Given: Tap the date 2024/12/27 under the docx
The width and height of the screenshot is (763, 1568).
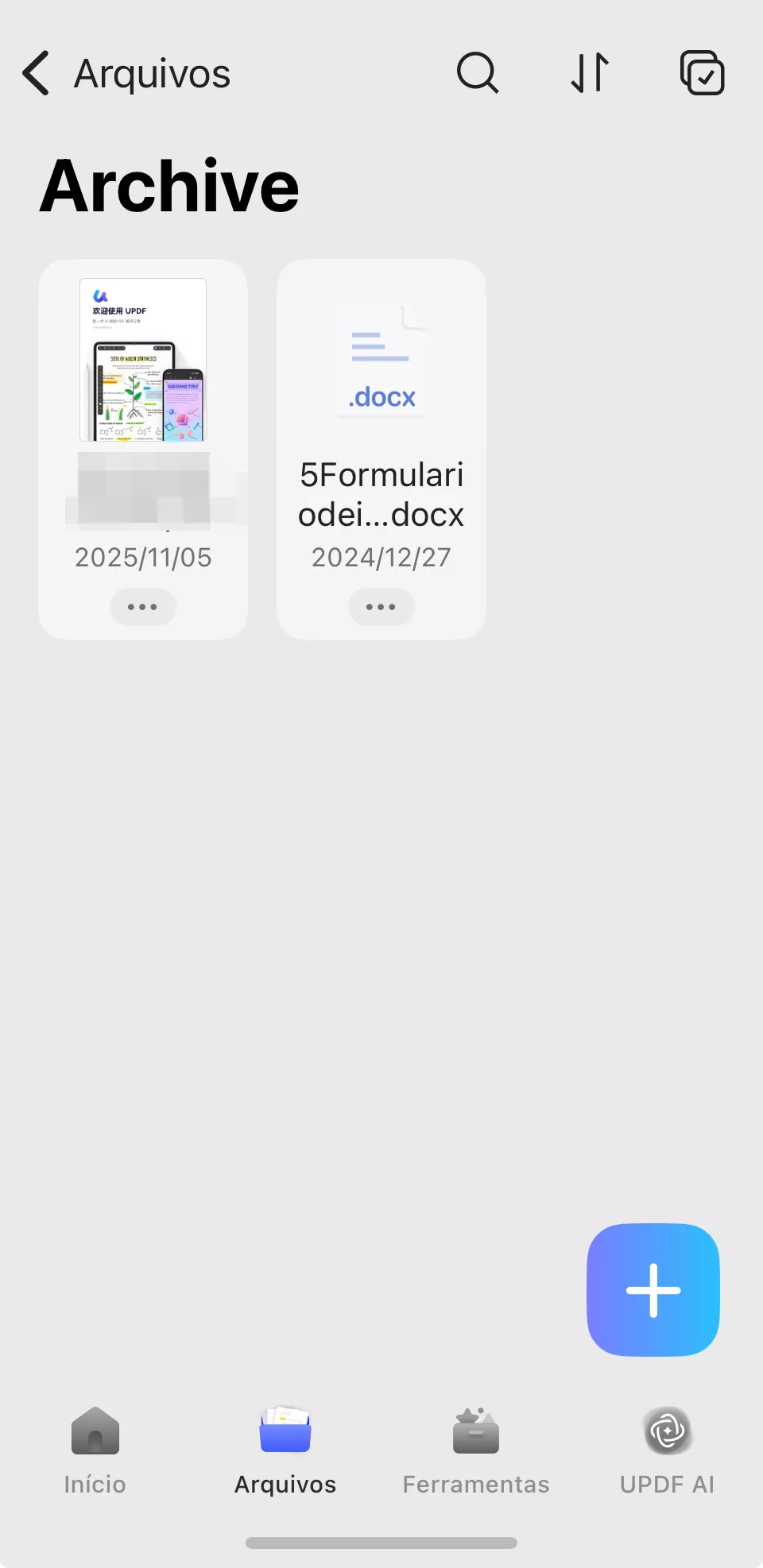Looking at the screenshot, I should pos(380,557).
